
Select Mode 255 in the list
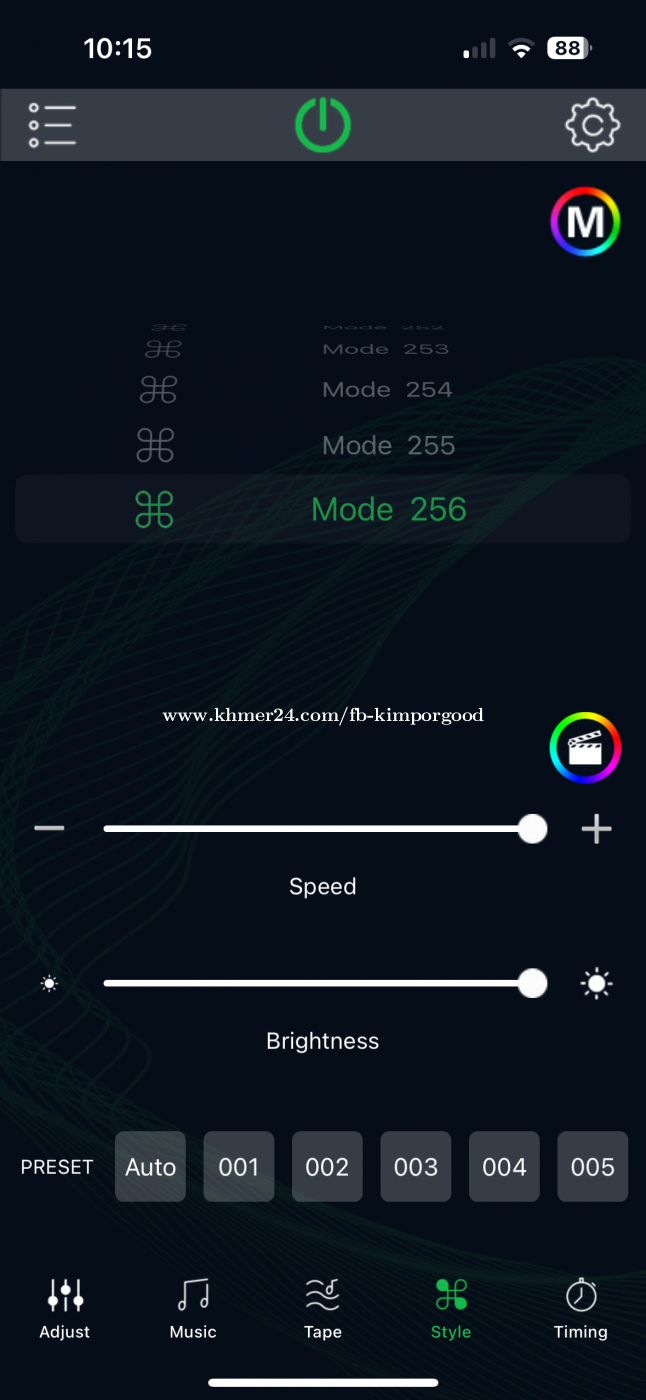click(323, 445)
